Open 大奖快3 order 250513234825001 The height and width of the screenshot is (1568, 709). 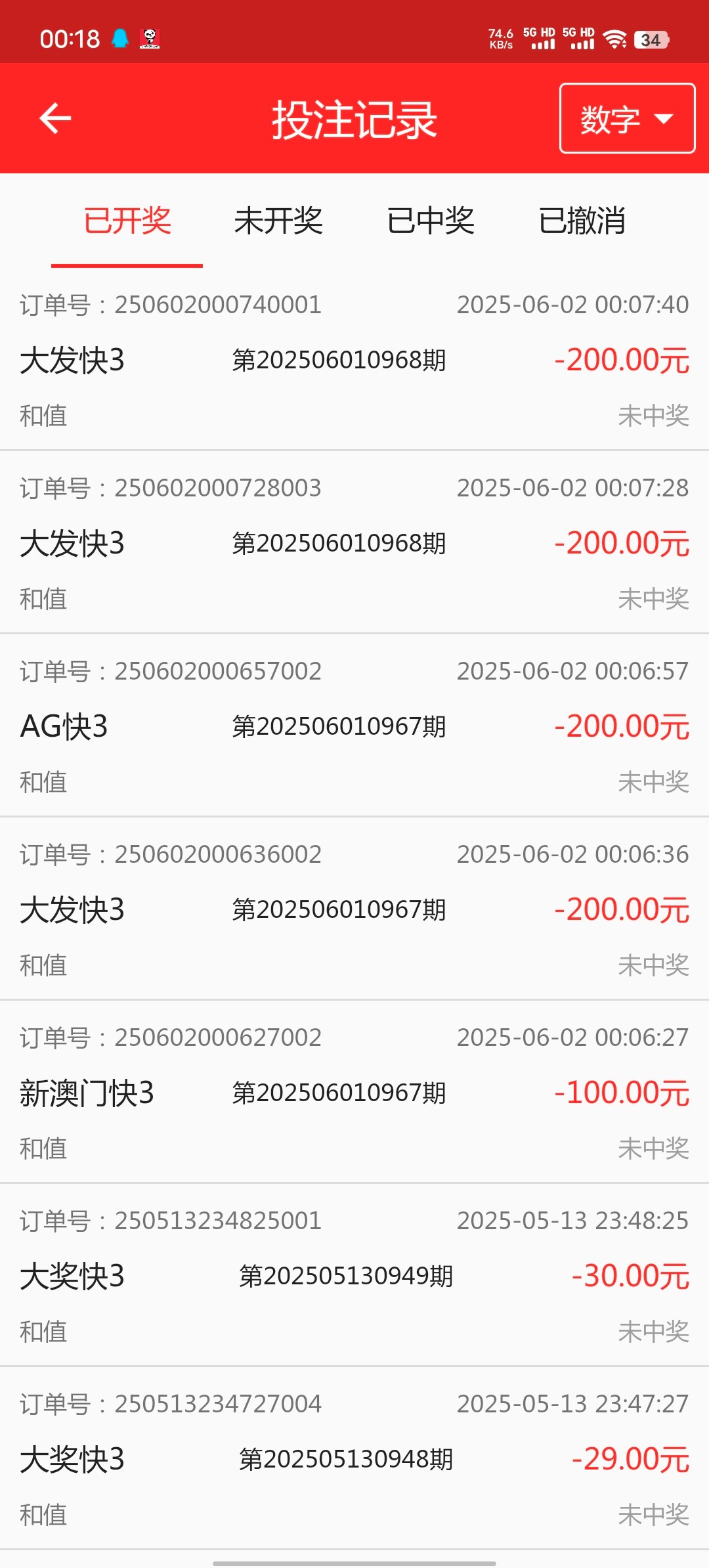(x=354, y=1275)
